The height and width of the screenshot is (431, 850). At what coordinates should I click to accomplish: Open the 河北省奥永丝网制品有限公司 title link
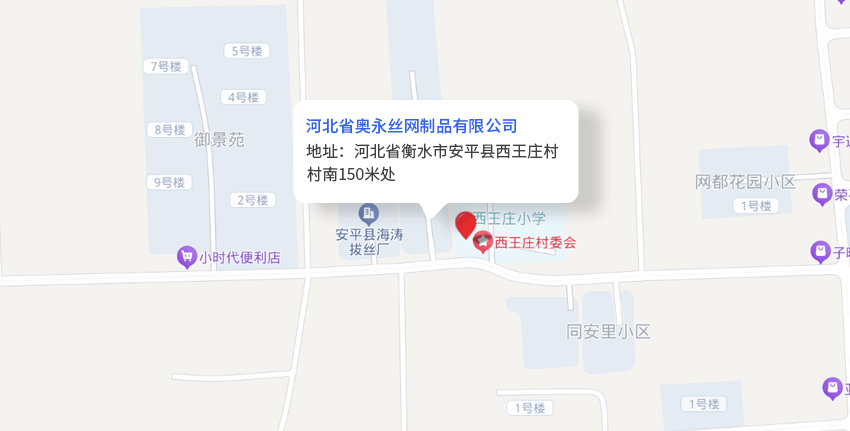[x=411, y=126]
